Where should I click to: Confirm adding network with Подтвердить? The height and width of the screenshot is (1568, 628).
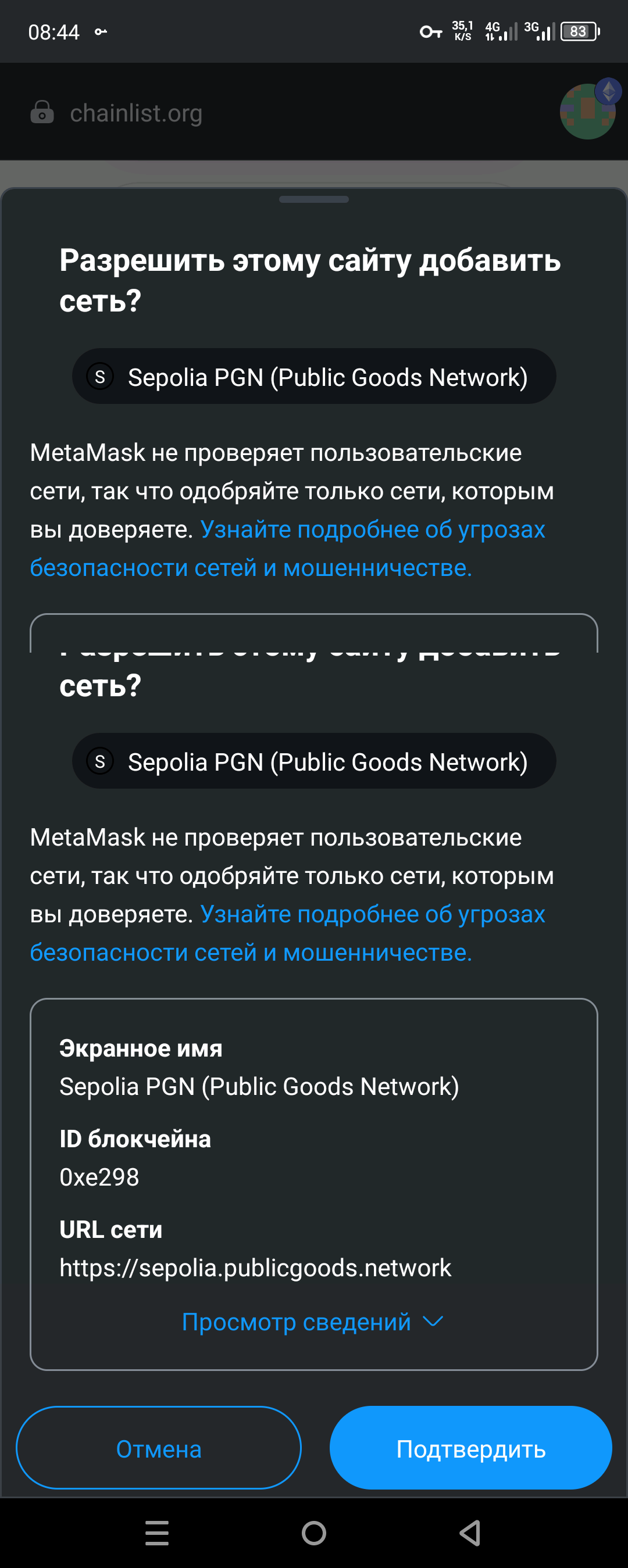[x=470, y=1449]
